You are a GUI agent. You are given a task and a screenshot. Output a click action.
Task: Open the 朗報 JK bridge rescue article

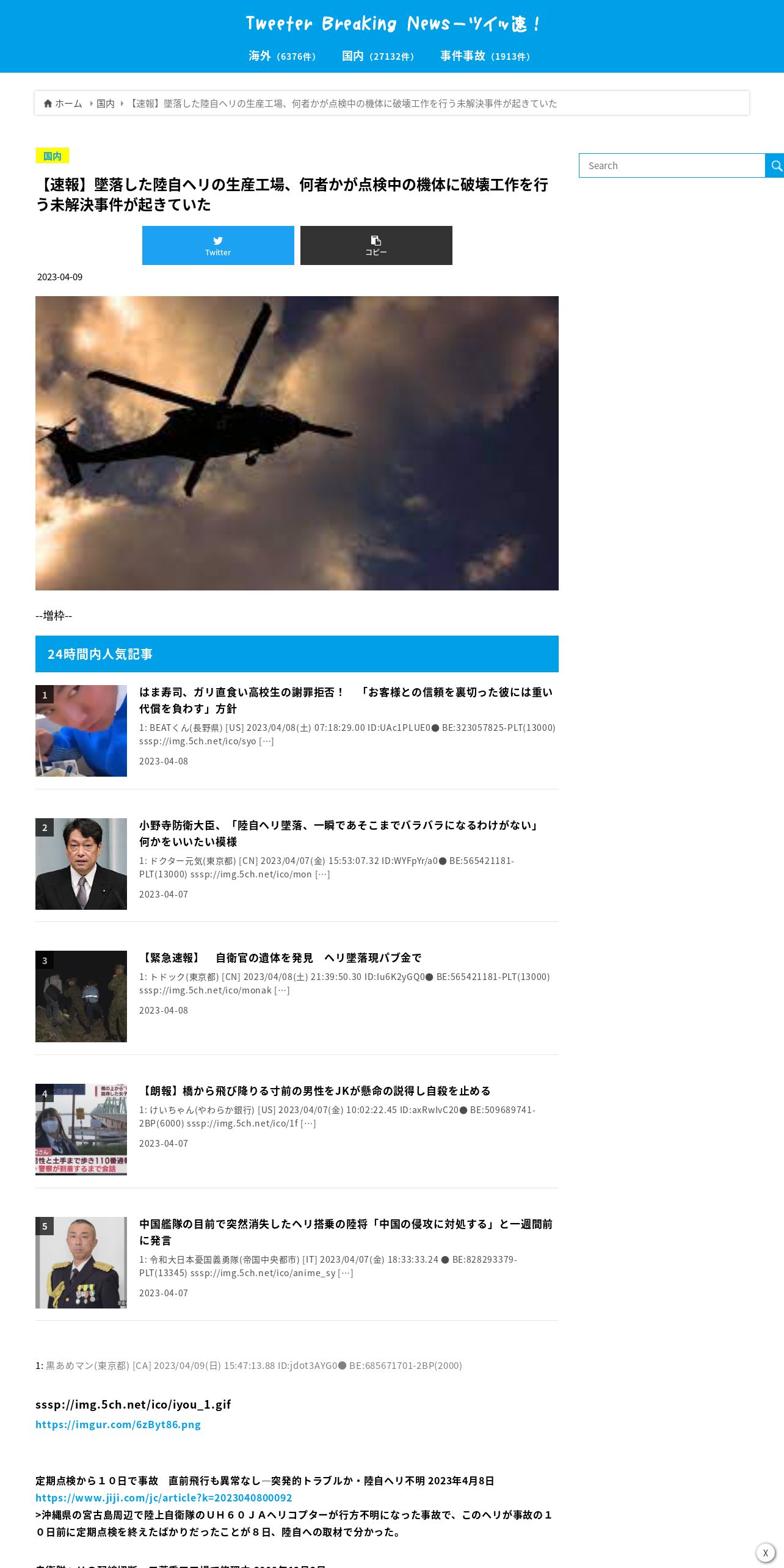(x=315, y=1091)
